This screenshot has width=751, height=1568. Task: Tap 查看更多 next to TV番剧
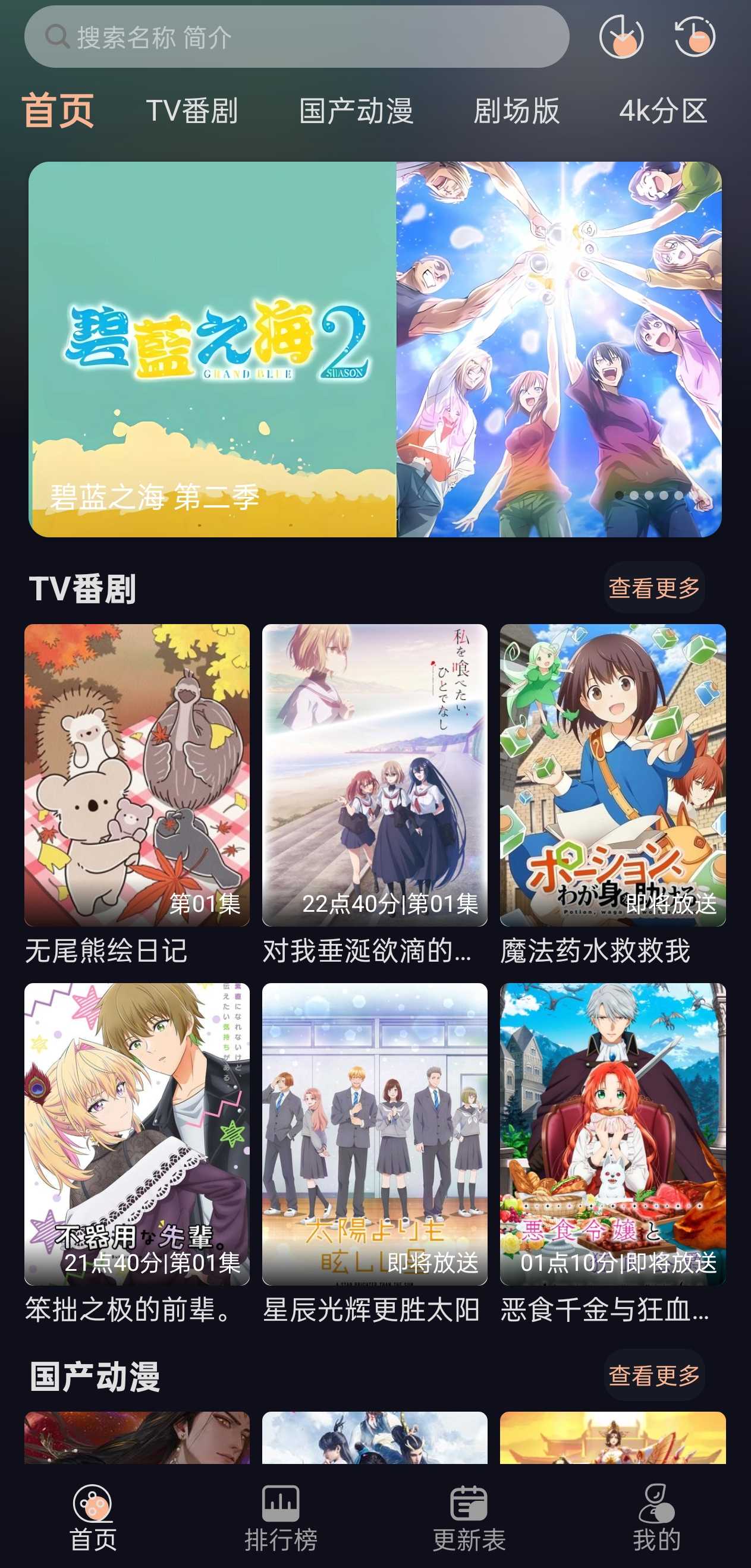click(x=654, y=588)
